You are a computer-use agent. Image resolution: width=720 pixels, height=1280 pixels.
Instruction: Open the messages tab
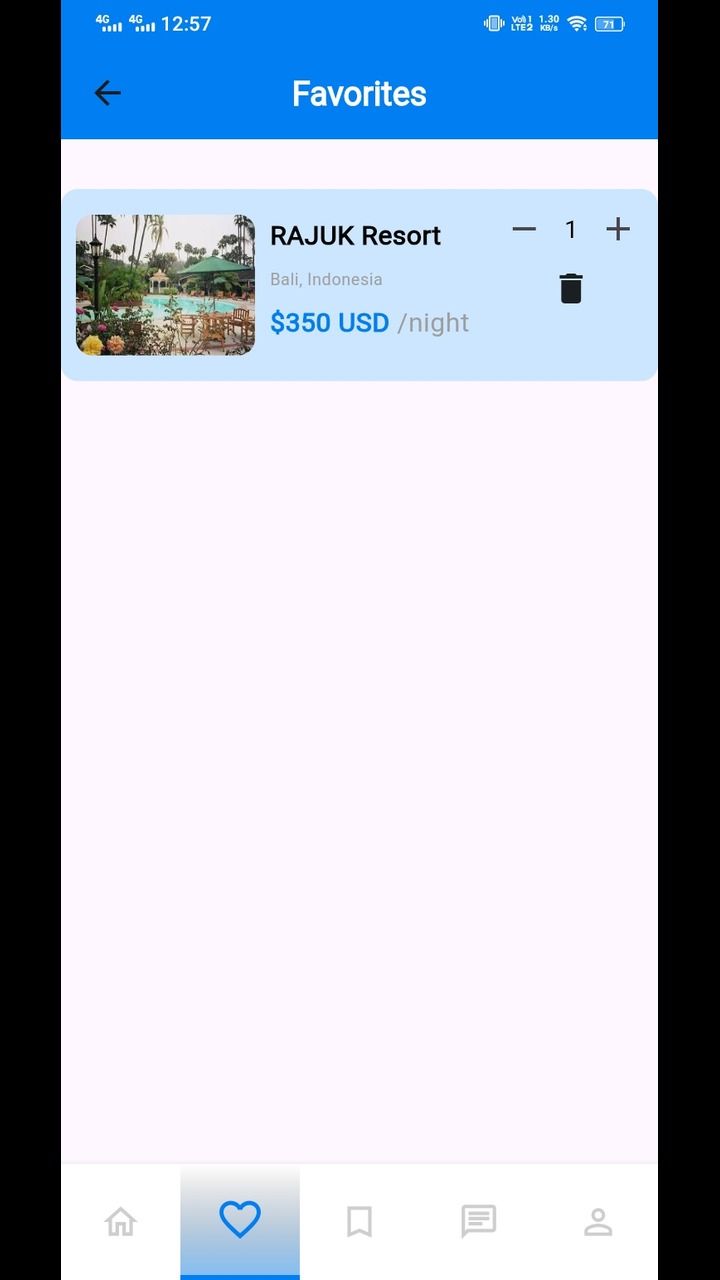pos(479,1221)
